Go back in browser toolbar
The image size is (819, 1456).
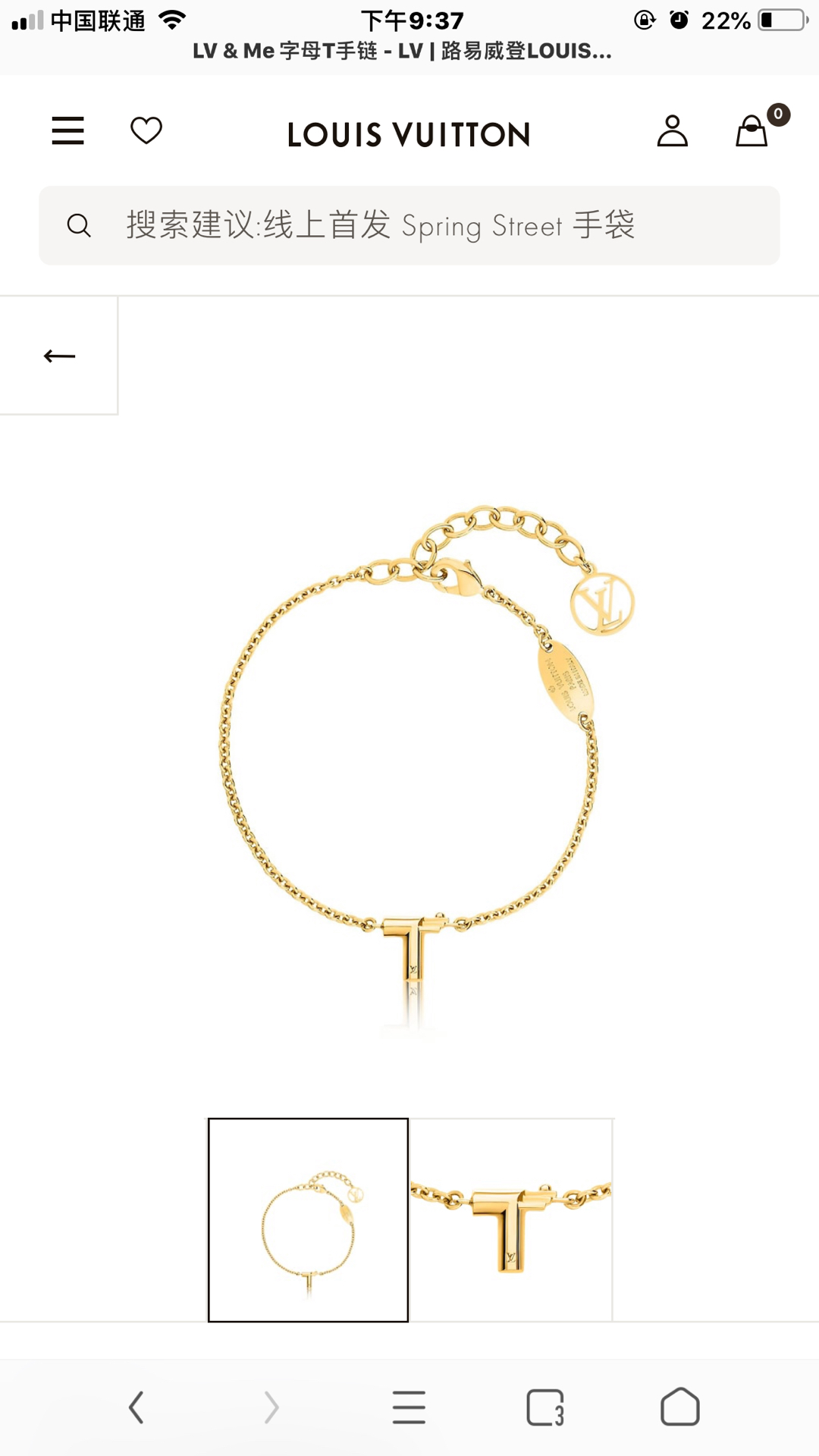click(x=136, y=1407)
